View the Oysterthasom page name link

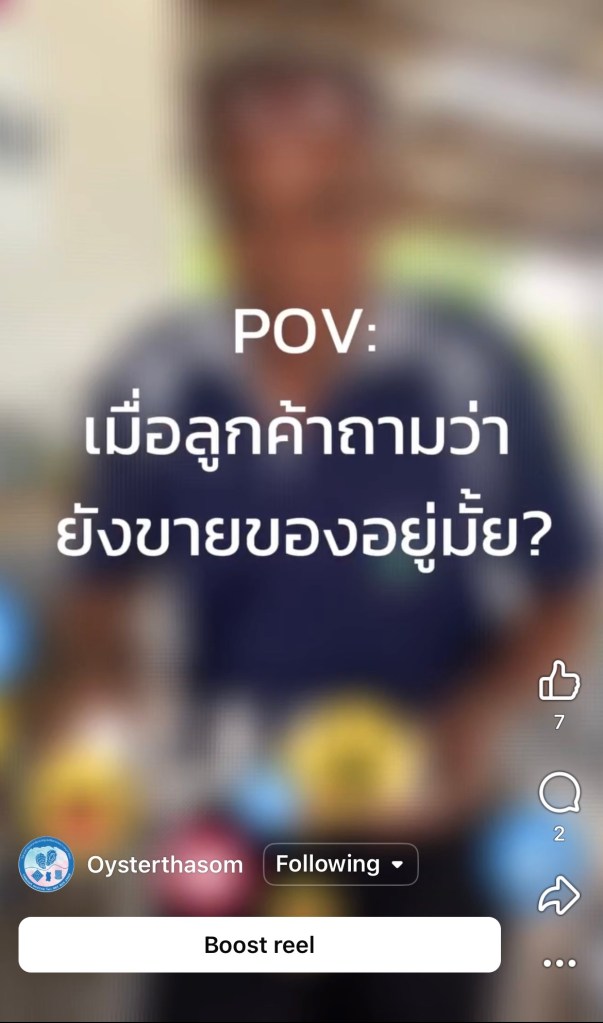pos(165,865)
